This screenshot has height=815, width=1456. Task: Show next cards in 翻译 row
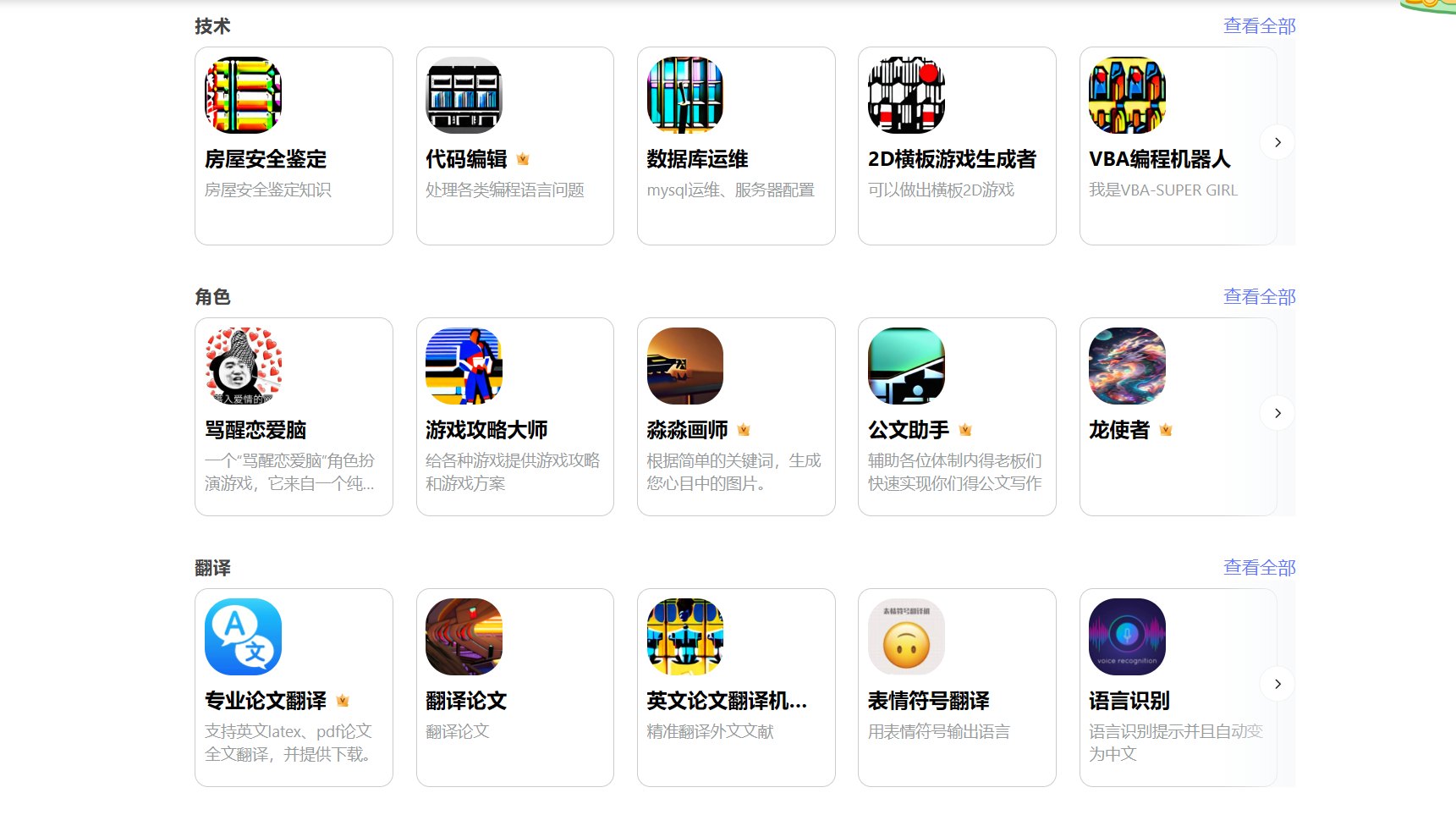click(1277, 684)
